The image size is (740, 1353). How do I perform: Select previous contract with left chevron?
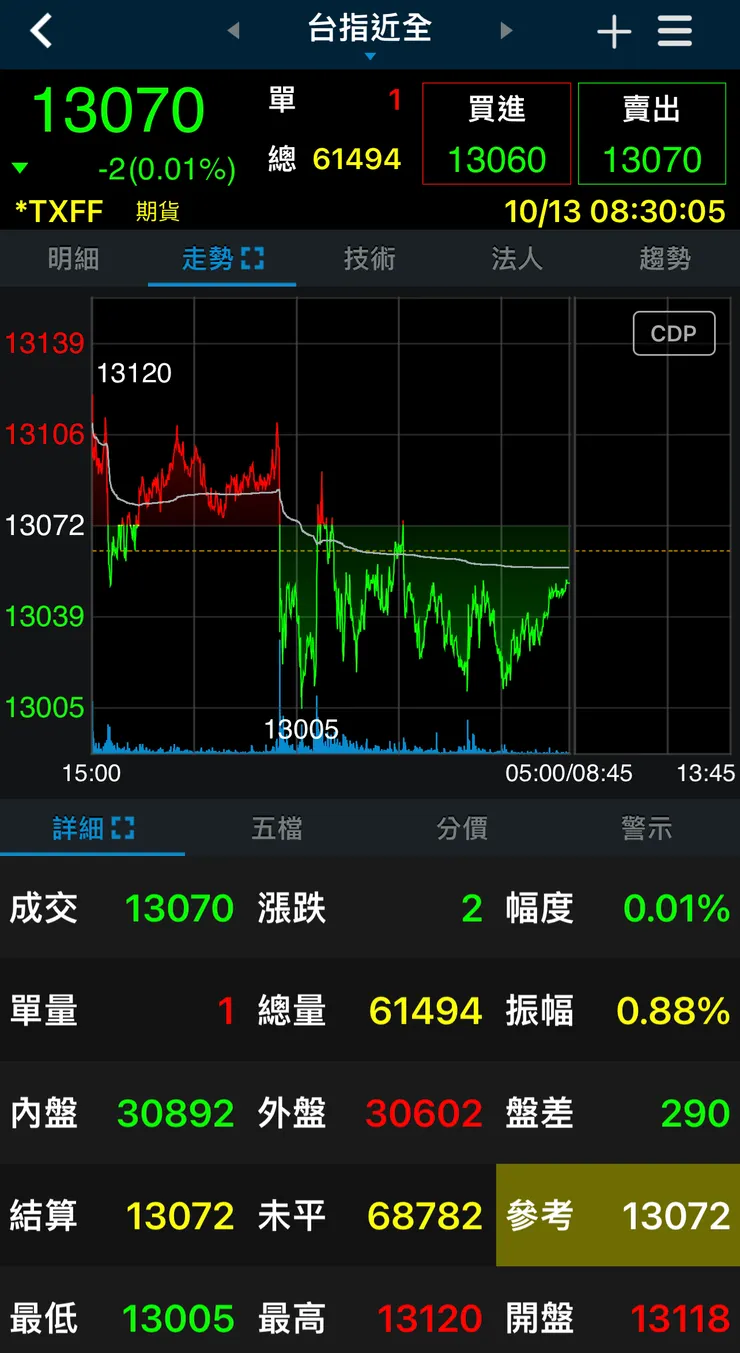click(x=232, y=31)
